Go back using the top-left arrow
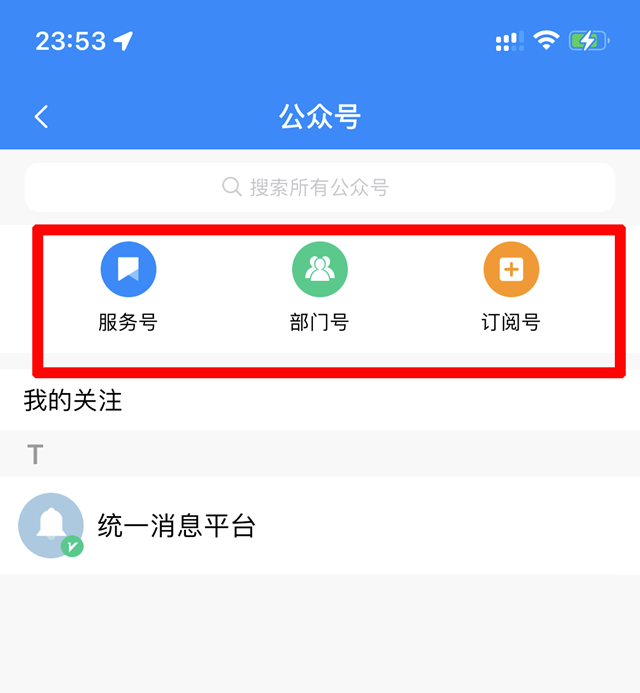 [41, 117]
